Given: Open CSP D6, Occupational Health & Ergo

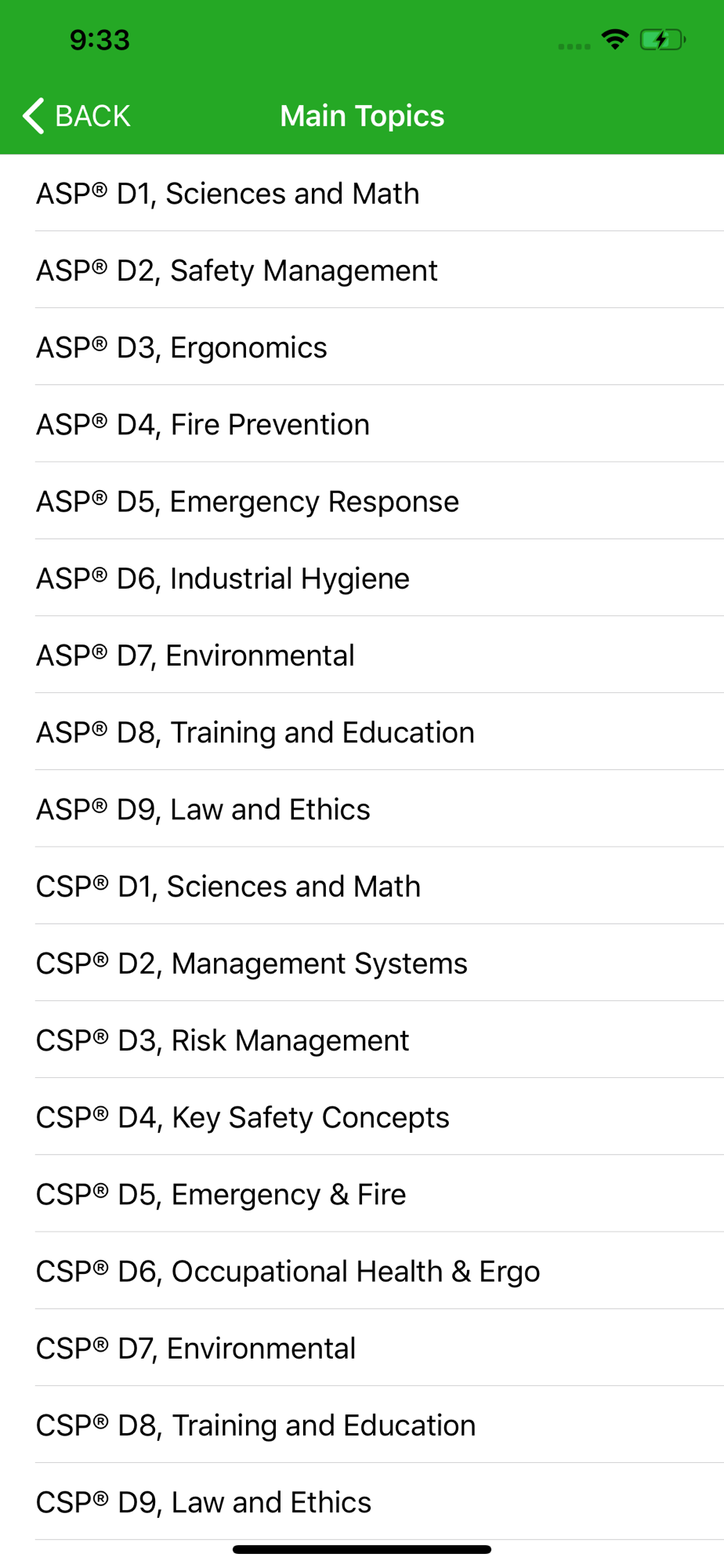Looking at the screenshot, I should coord(362,1270).
